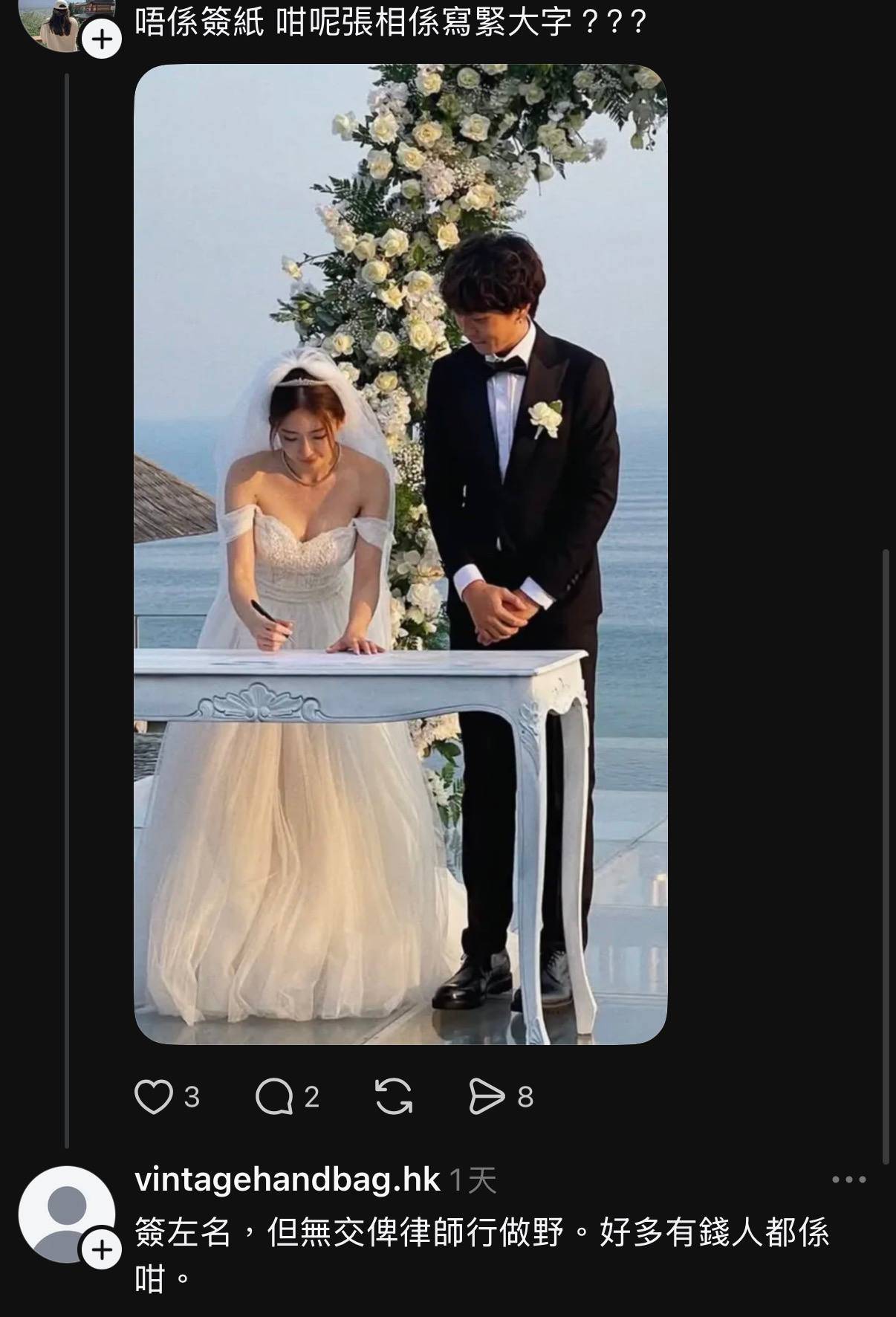896x1317 pixels.
Task: Open more options for vintagehandbag.hk's reply
Action: [x=848, y=1180]
